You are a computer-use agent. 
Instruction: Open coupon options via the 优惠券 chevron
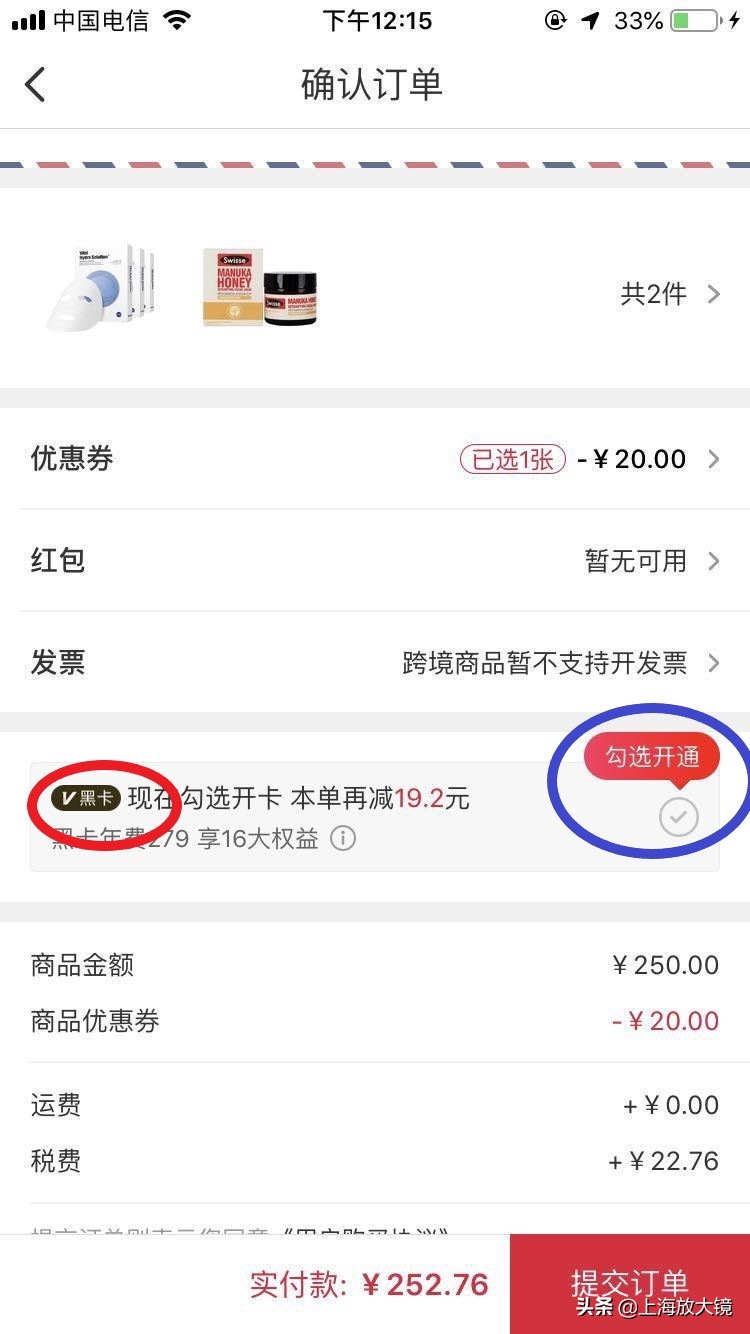(716, 459)
